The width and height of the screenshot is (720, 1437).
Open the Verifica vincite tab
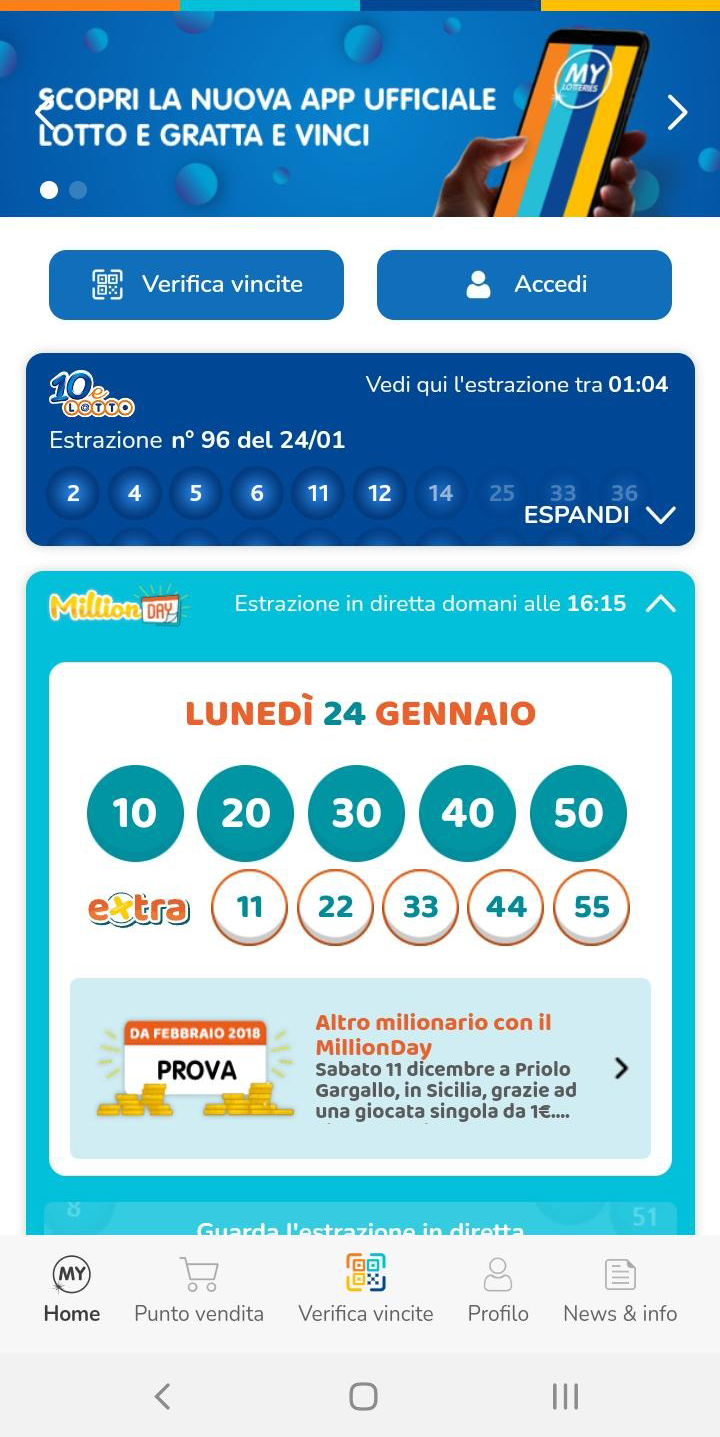coord(366,1291)
